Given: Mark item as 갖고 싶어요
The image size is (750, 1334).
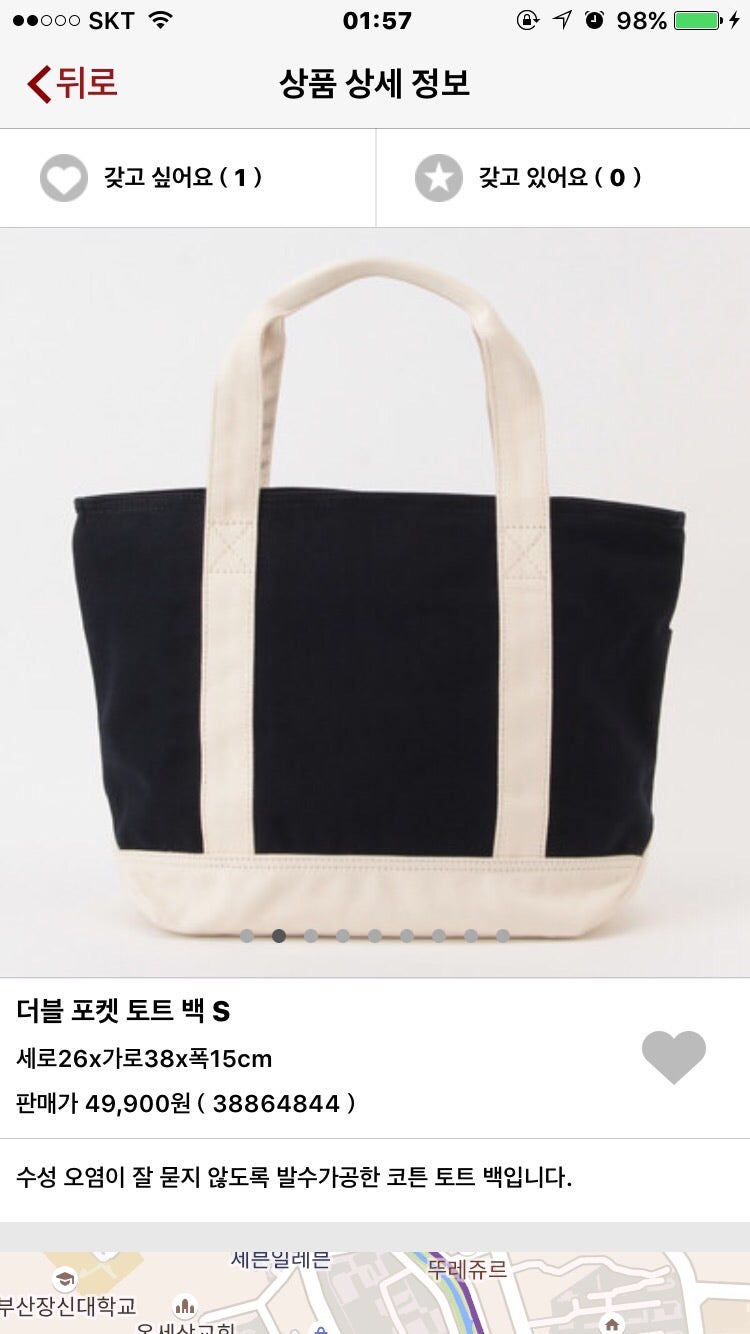Looking at the screenshot, I should coord(150,178).
